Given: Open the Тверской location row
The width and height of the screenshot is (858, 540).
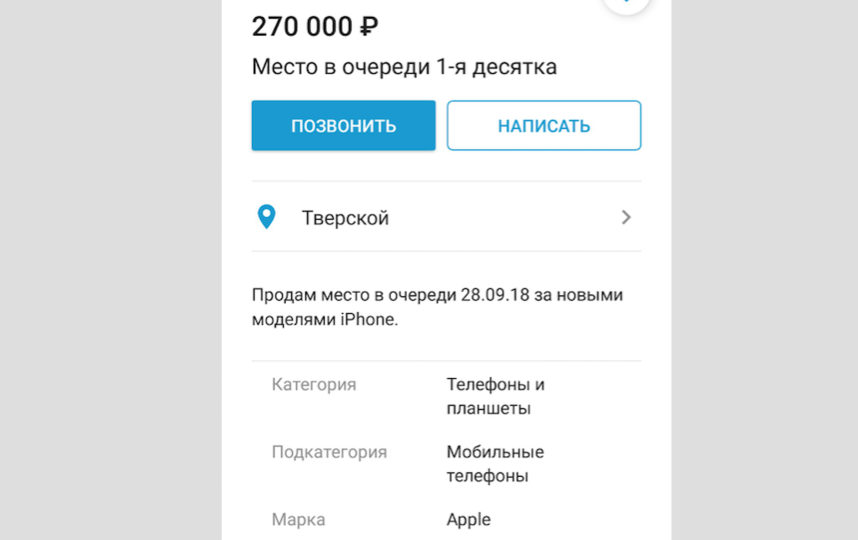Looking at the screenshot, I should point(445,217).
